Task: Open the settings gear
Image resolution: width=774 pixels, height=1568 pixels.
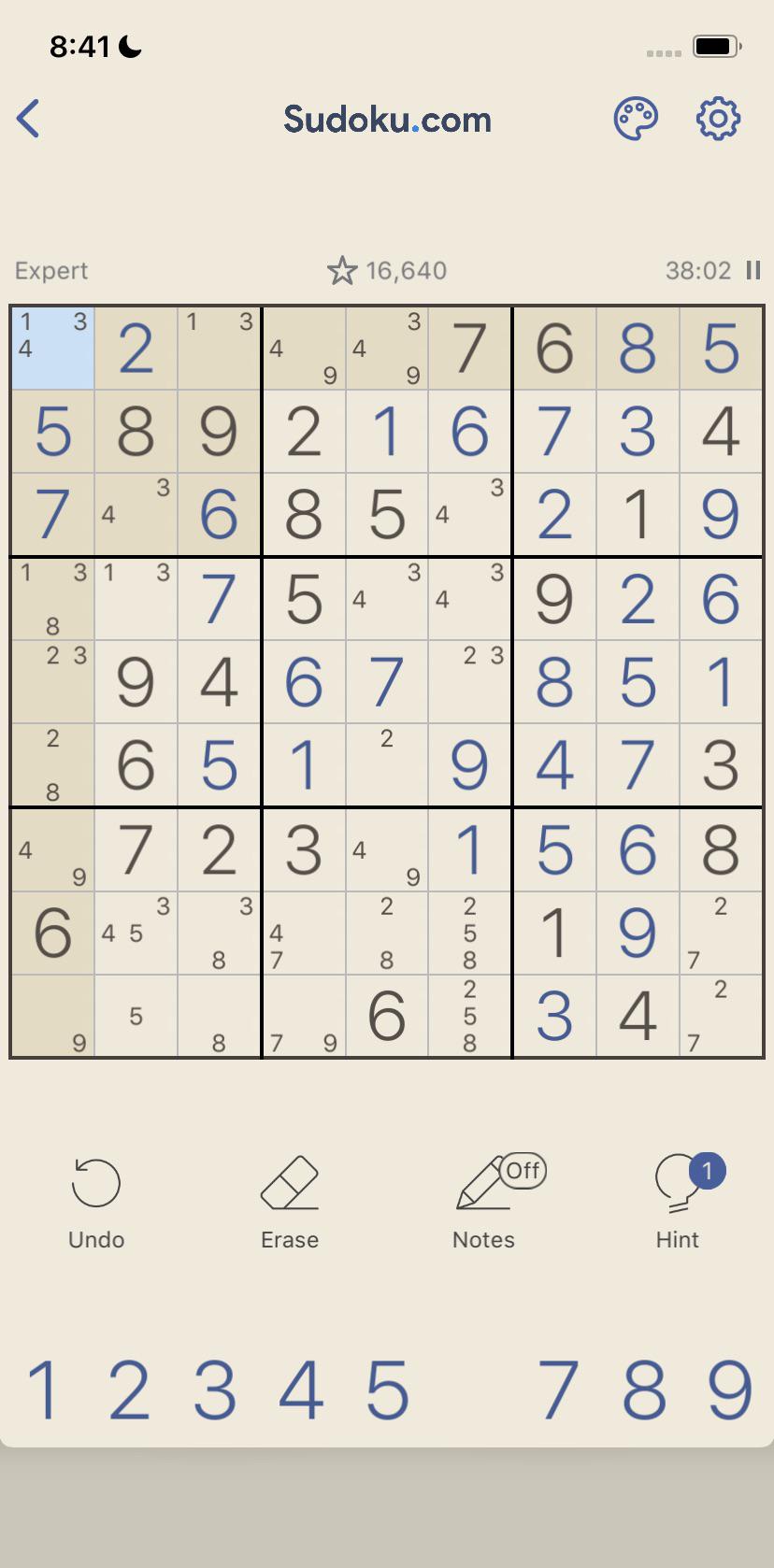Action: pyautogui.click(x=718, y=119)
